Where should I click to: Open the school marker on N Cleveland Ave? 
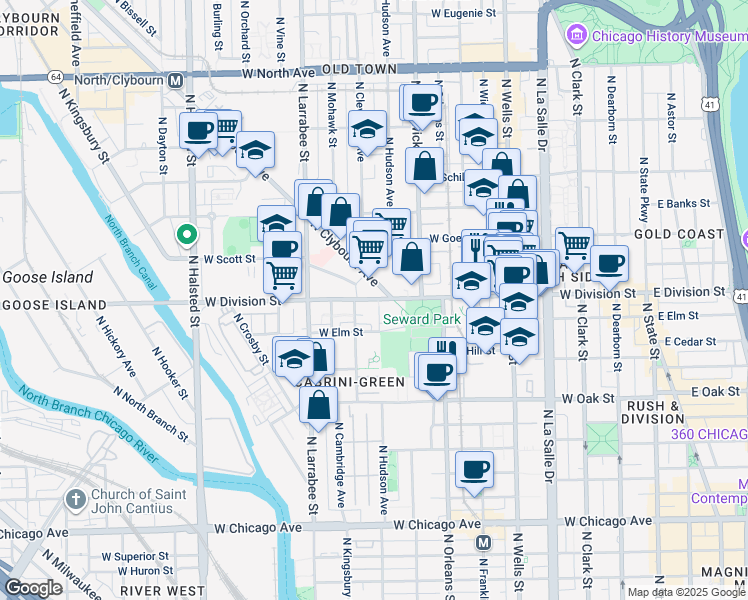coord(367,128)
